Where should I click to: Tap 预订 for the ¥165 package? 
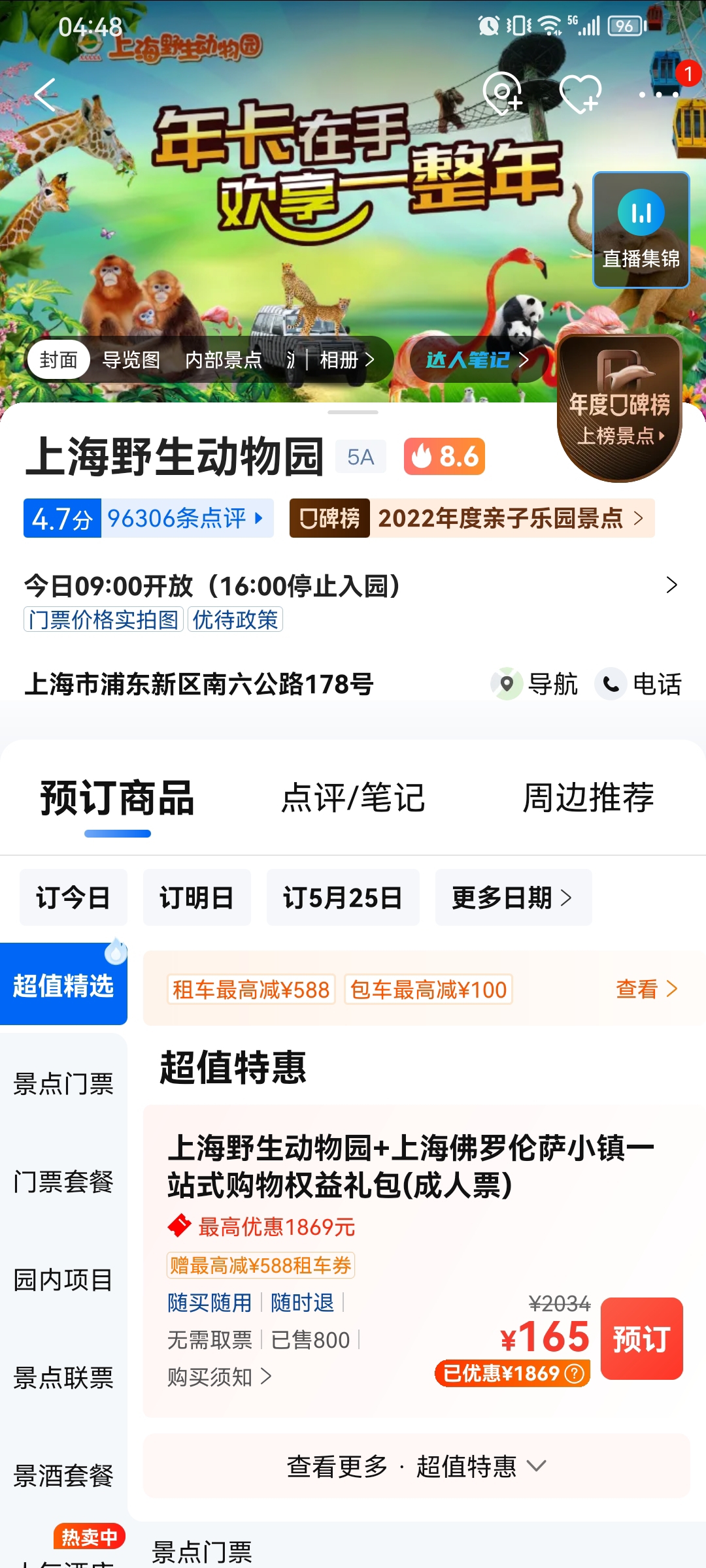coord(641,1339)
